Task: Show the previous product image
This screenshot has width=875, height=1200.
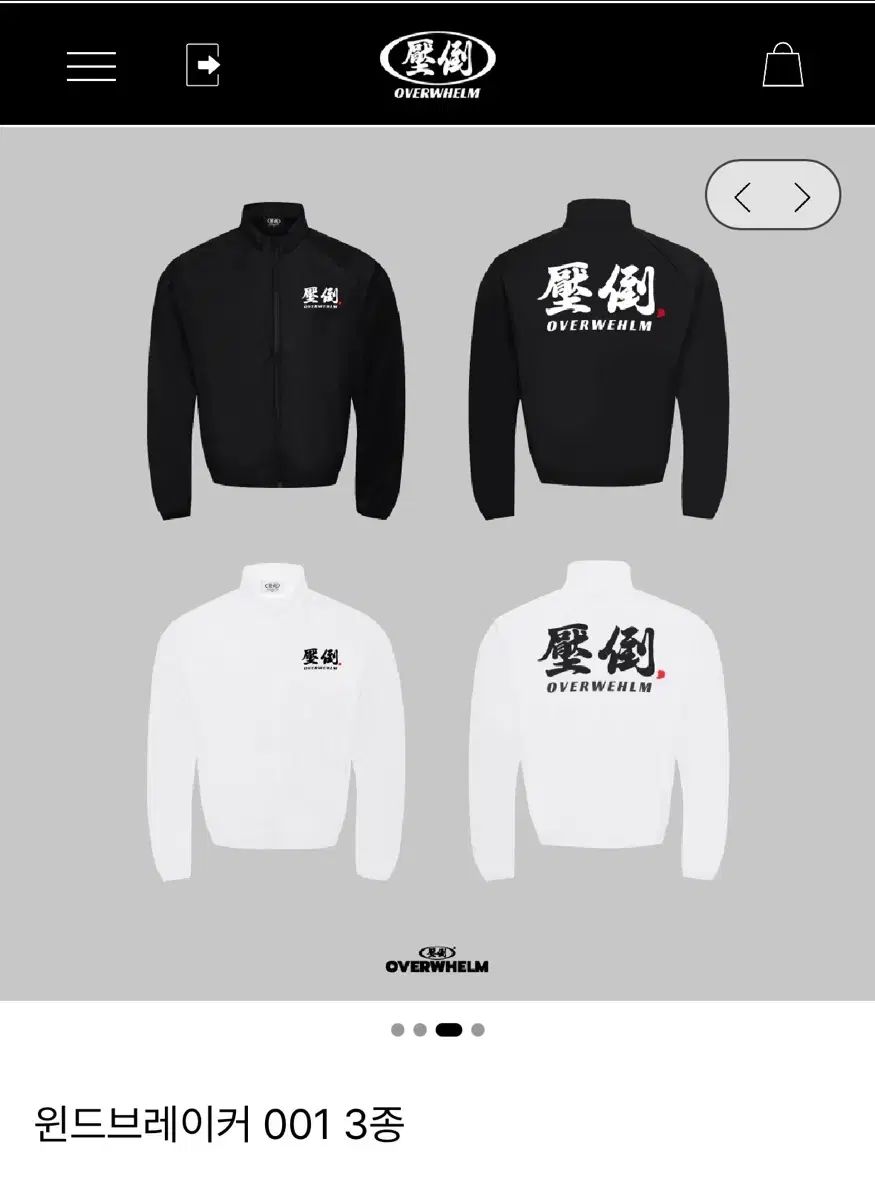Action: tap(742, 197)
